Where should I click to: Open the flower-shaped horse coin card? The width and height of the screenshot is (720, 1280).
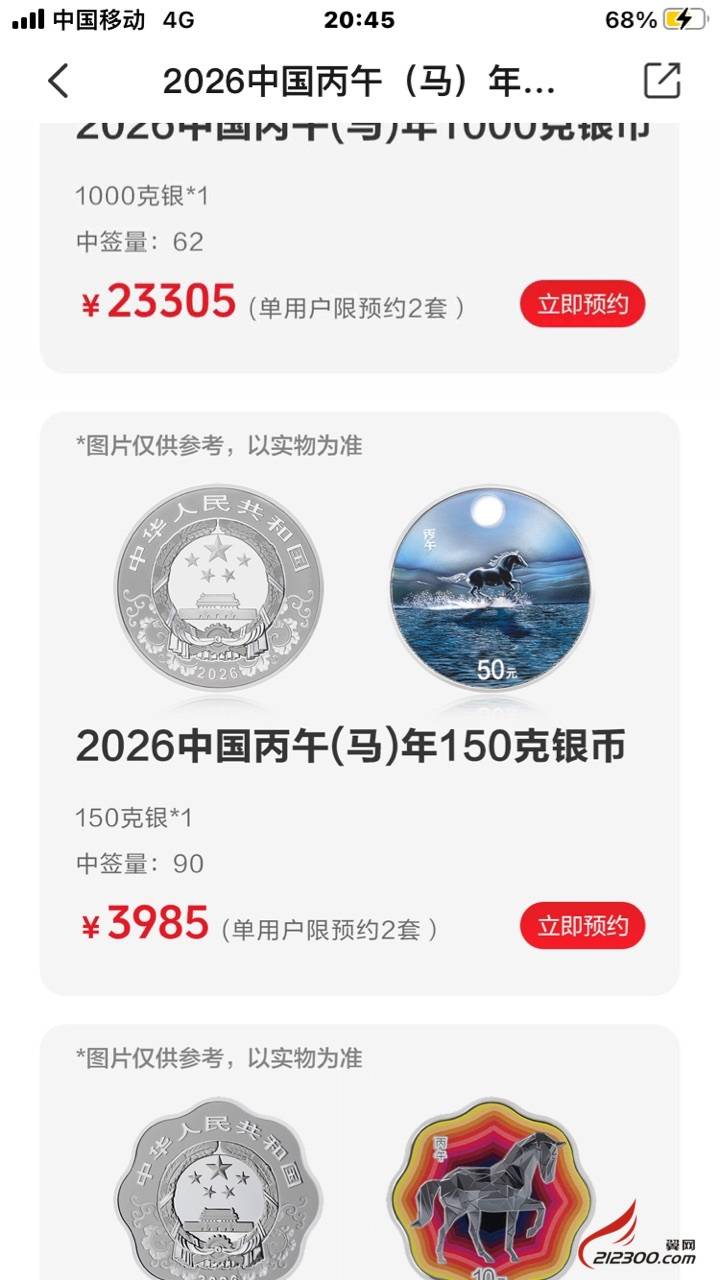point(360,1180)
